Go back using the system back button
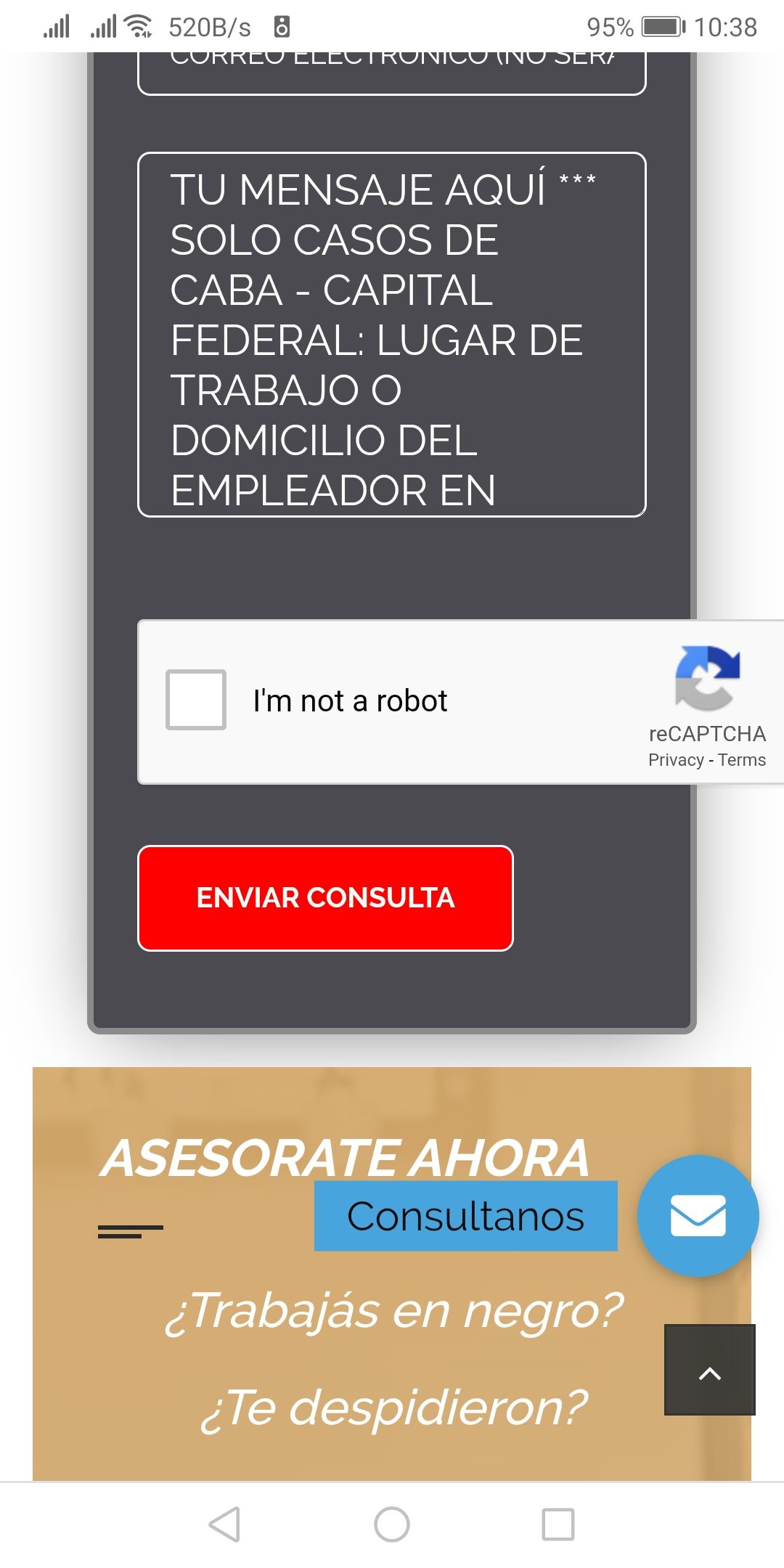The width and height of the screenshot is (784, 1568). (224, 1524)
